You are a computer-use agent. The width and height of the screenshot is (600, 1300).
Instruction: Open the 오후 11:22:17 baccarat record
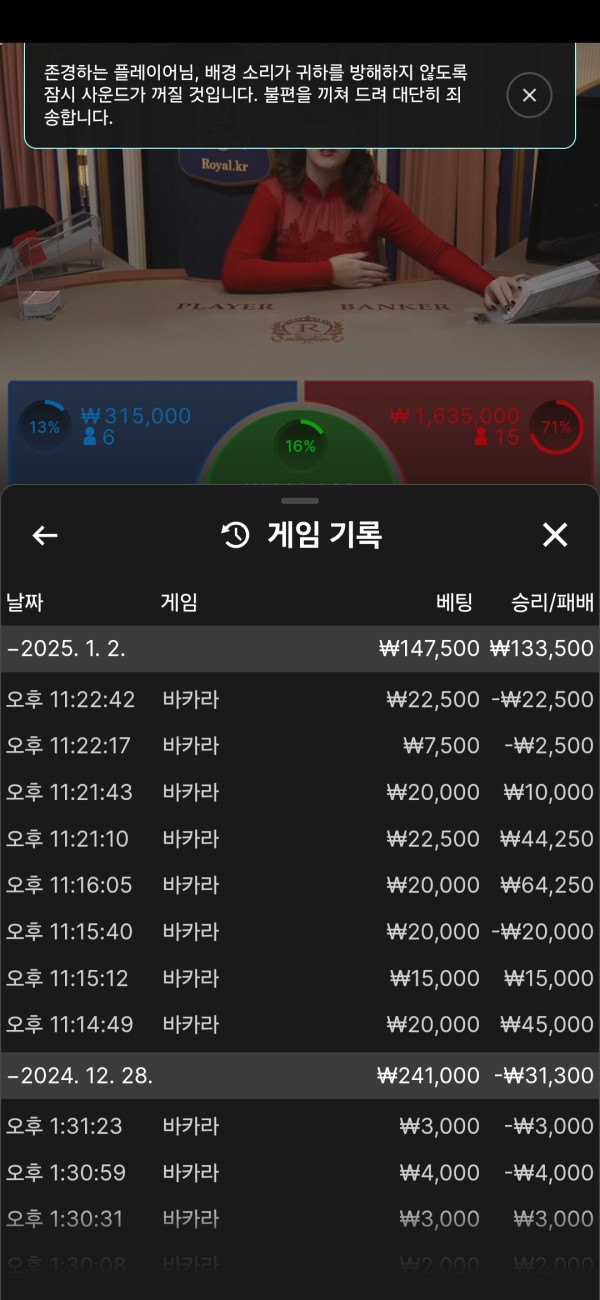(x=300, y=746)
